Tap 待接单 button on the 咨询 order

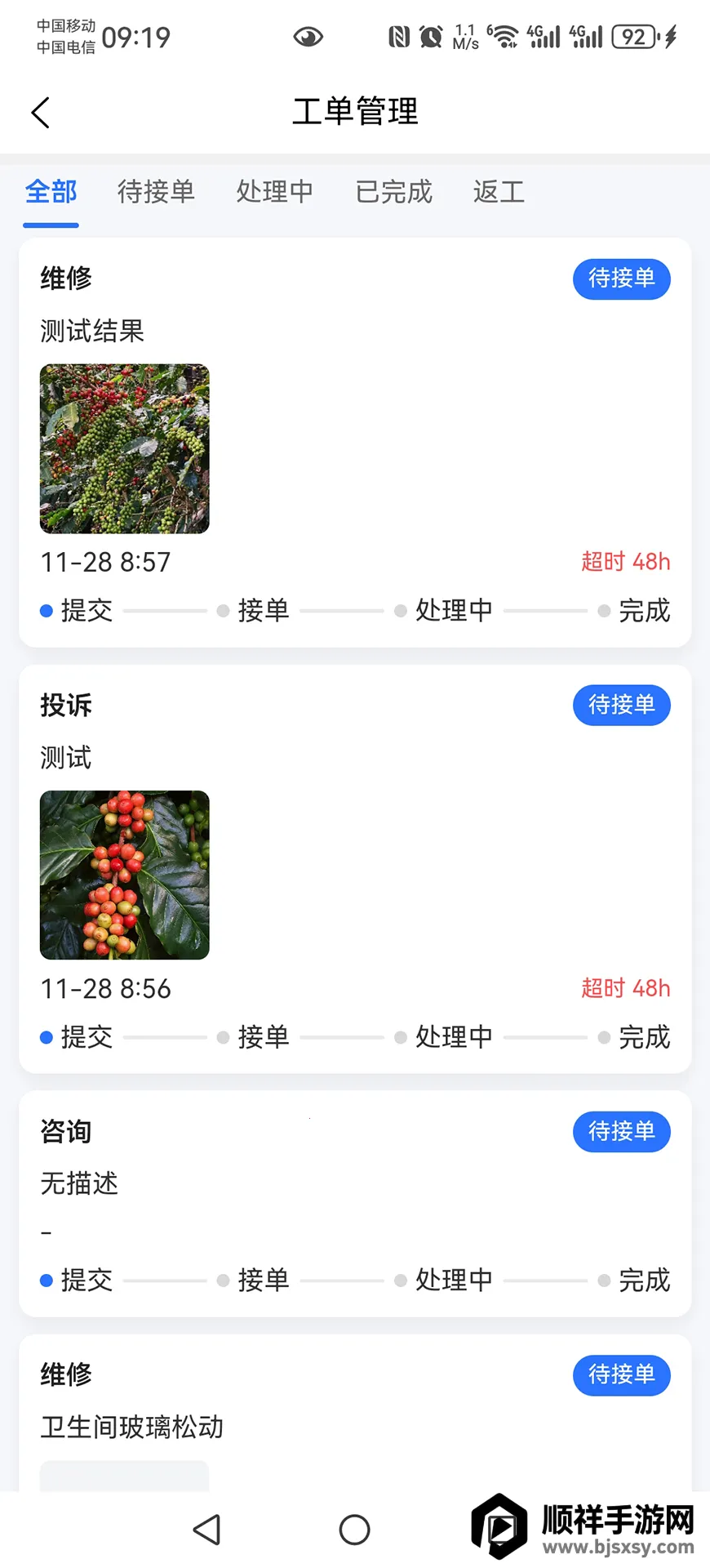[621, 1132]
